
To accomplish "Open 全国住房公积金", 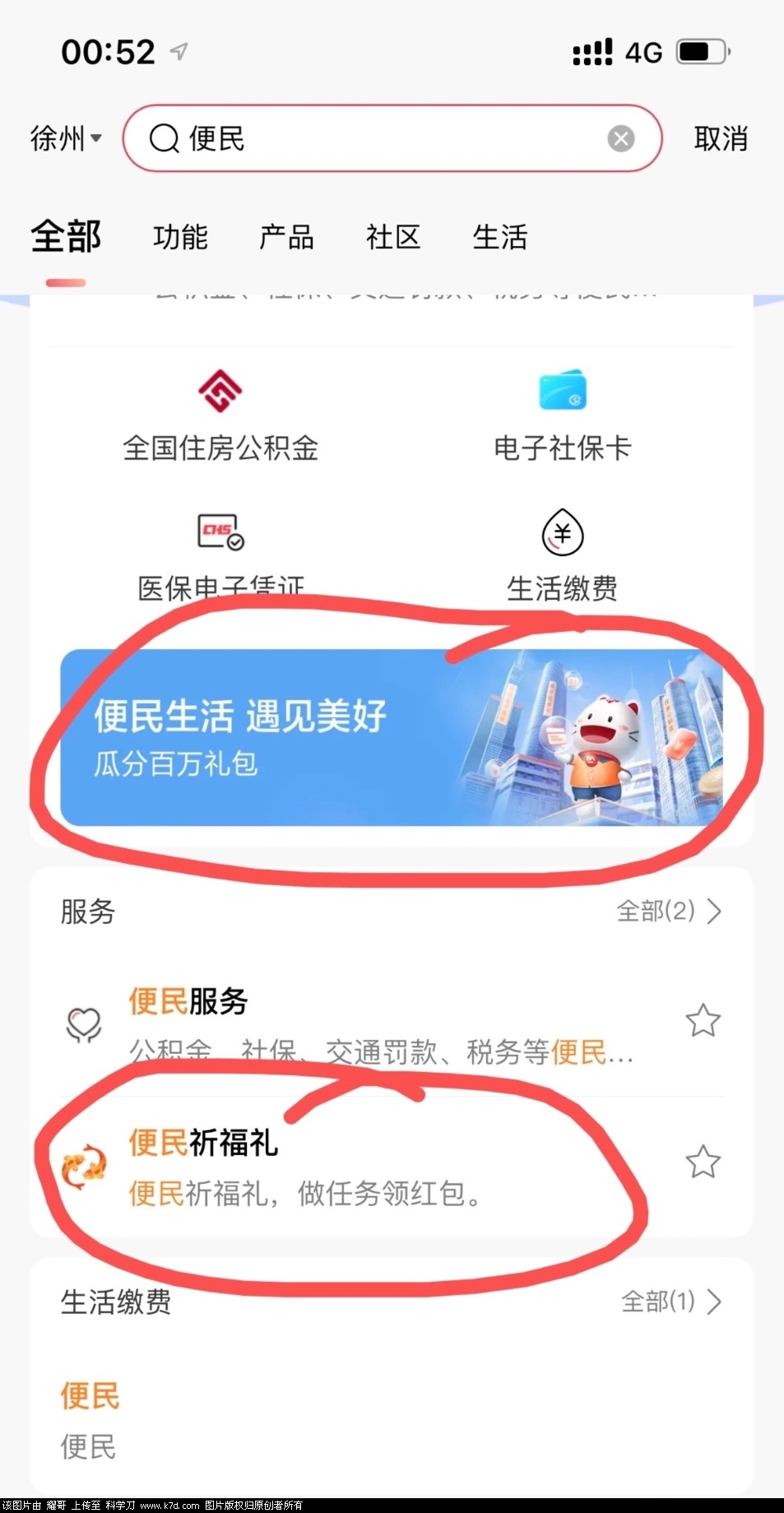I will point(220,415).
